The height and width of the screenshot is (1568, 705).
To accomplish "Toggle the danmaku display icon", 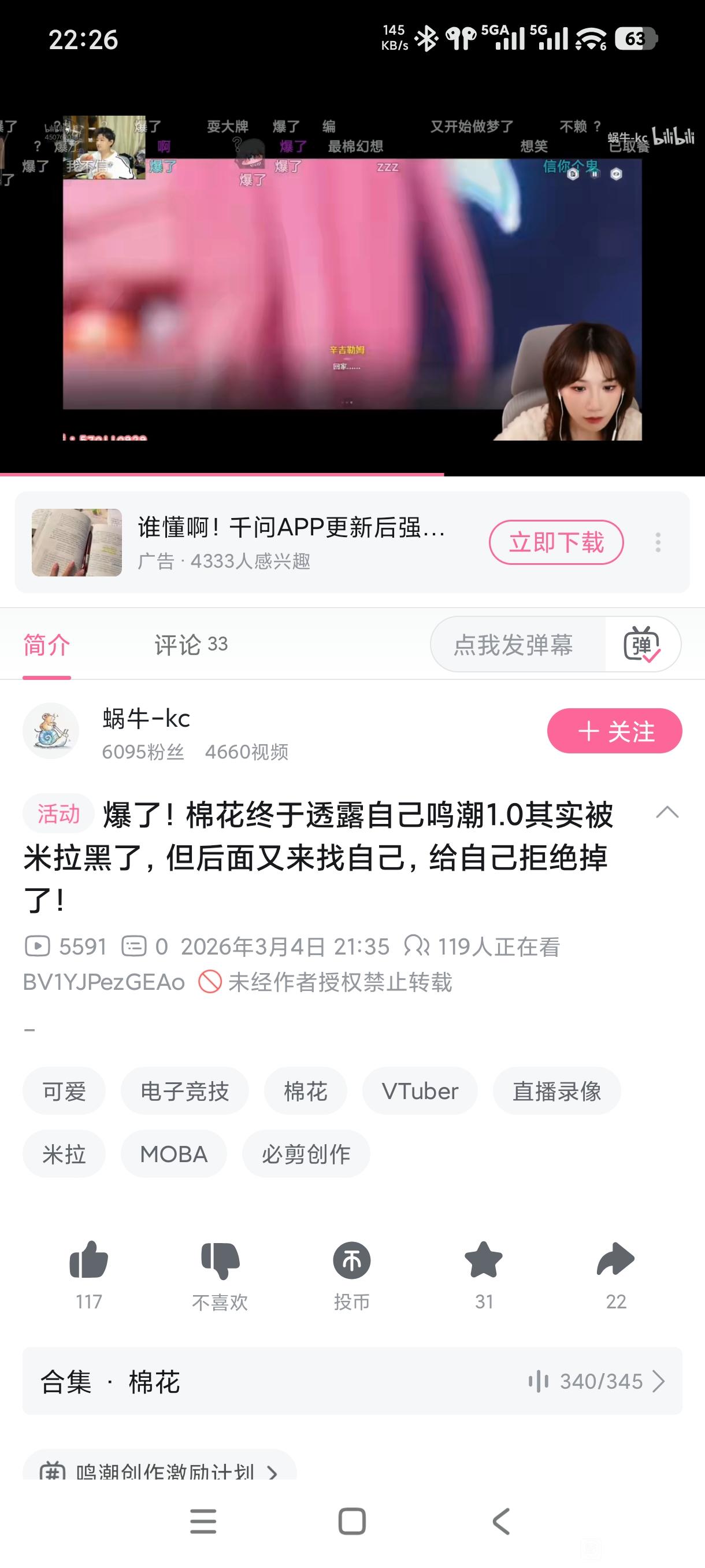I will point(642,645).
